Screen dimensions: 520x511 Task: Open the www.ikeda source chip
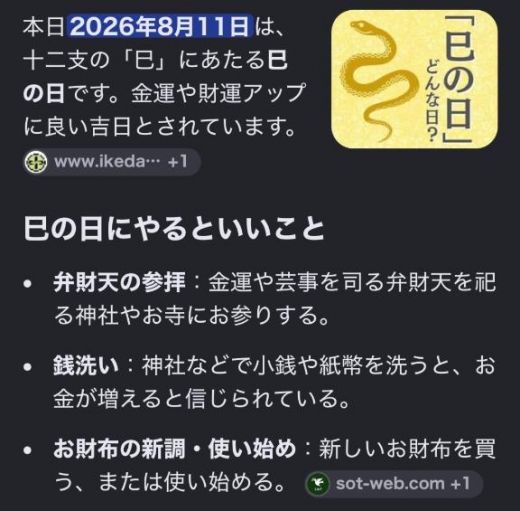[x=112, y=162]
